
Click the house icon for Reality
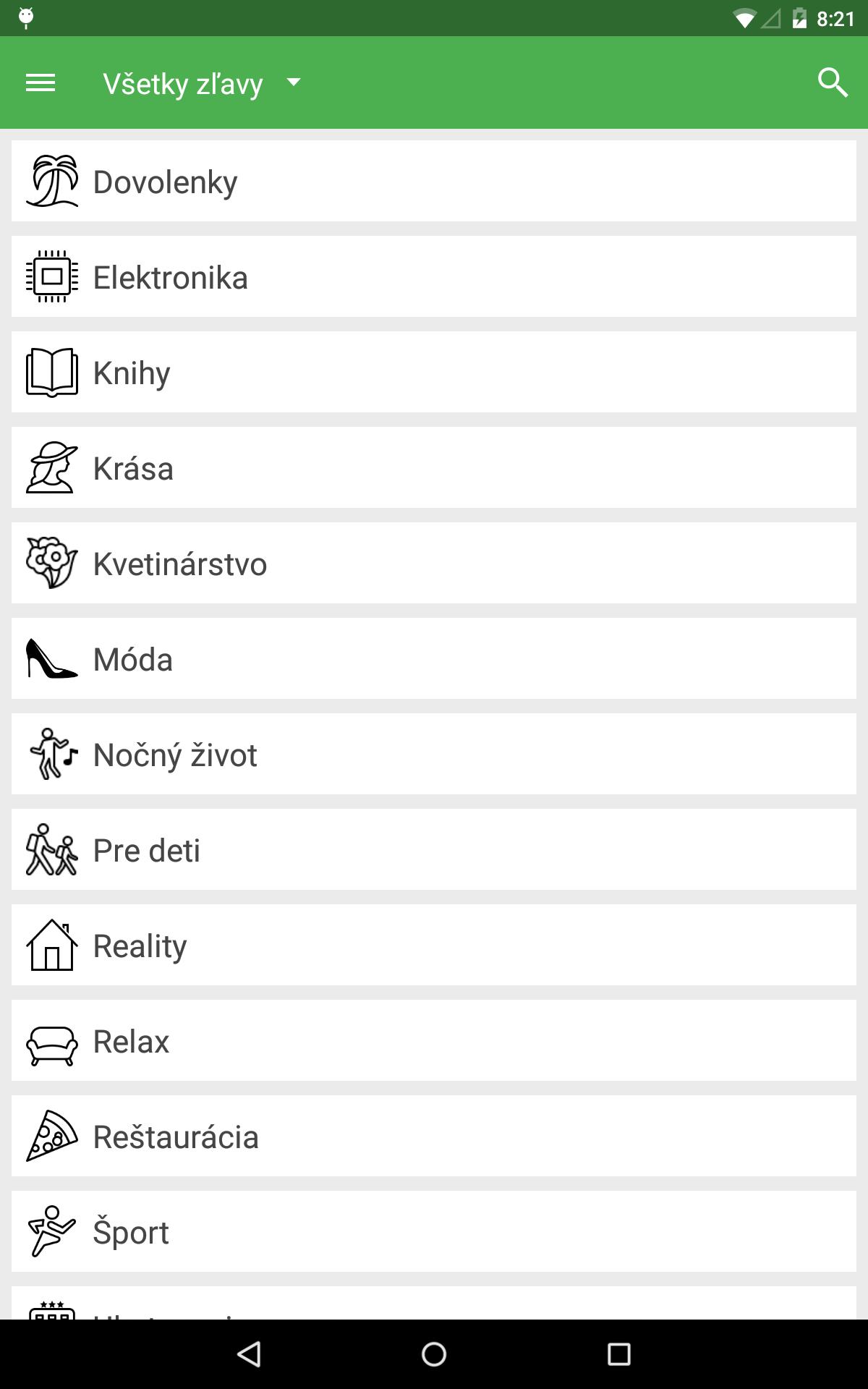click(x=52, y=945)
